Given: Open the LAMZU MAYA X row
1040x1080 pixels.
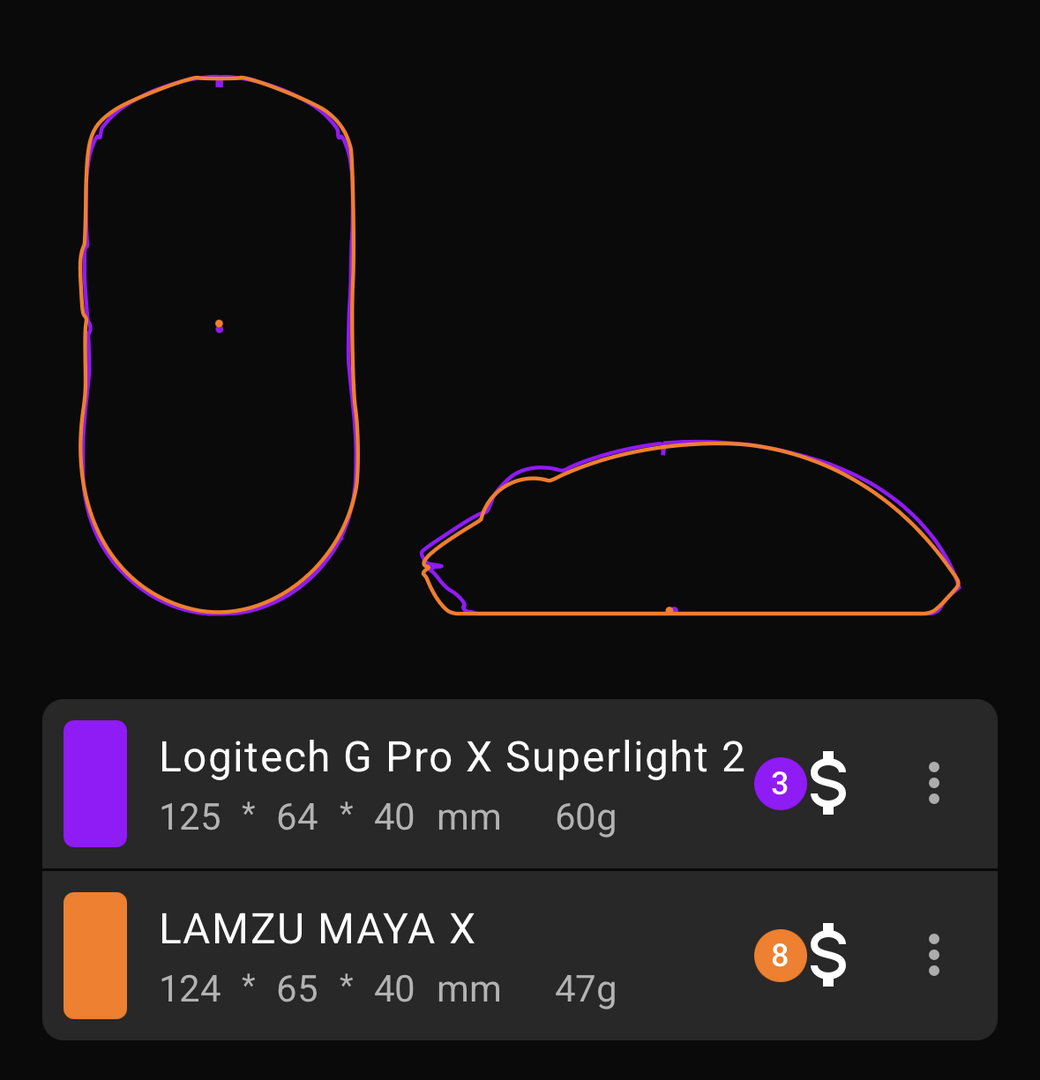Looking at the screenshot, I should [450, 957].
